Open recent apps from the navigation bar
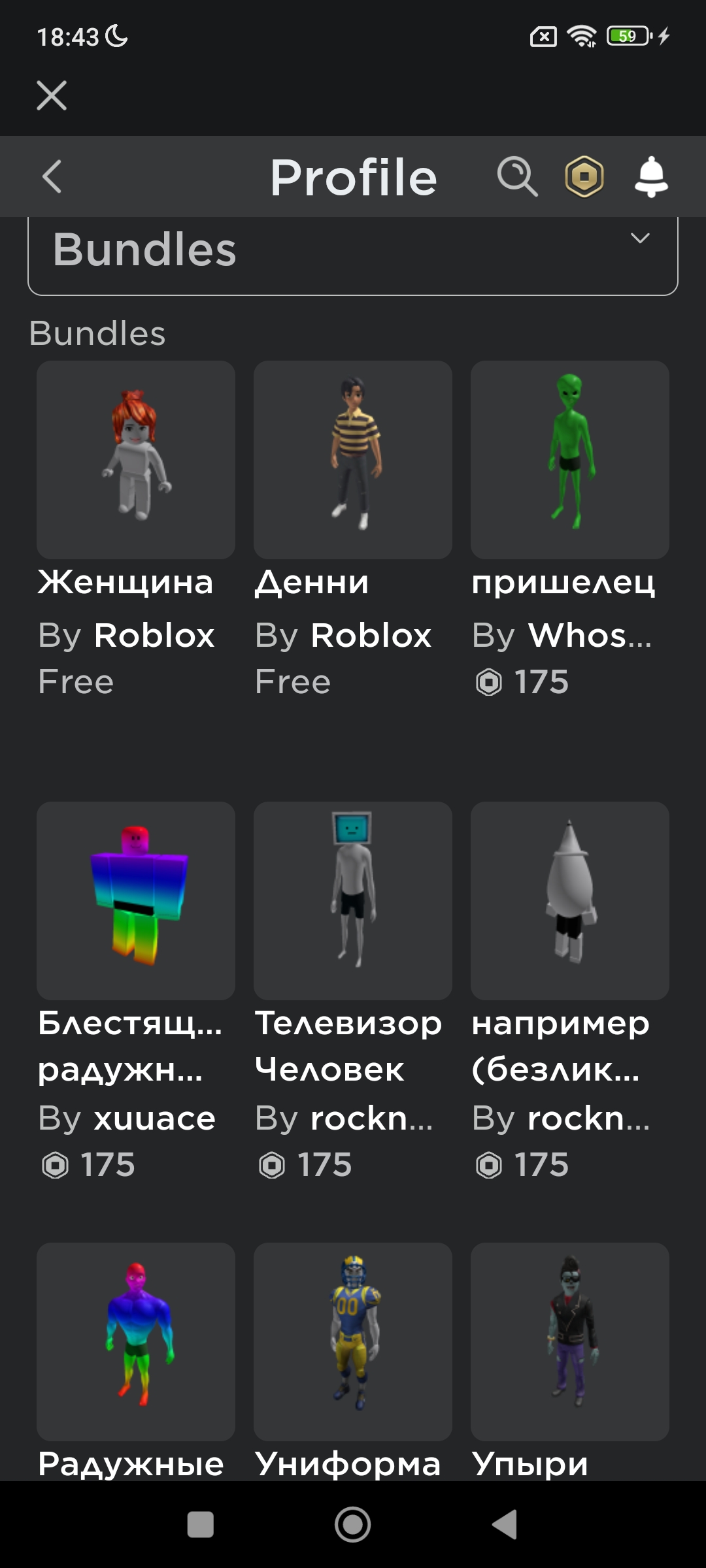706x1568 pixels. (x=201, y=1525)
